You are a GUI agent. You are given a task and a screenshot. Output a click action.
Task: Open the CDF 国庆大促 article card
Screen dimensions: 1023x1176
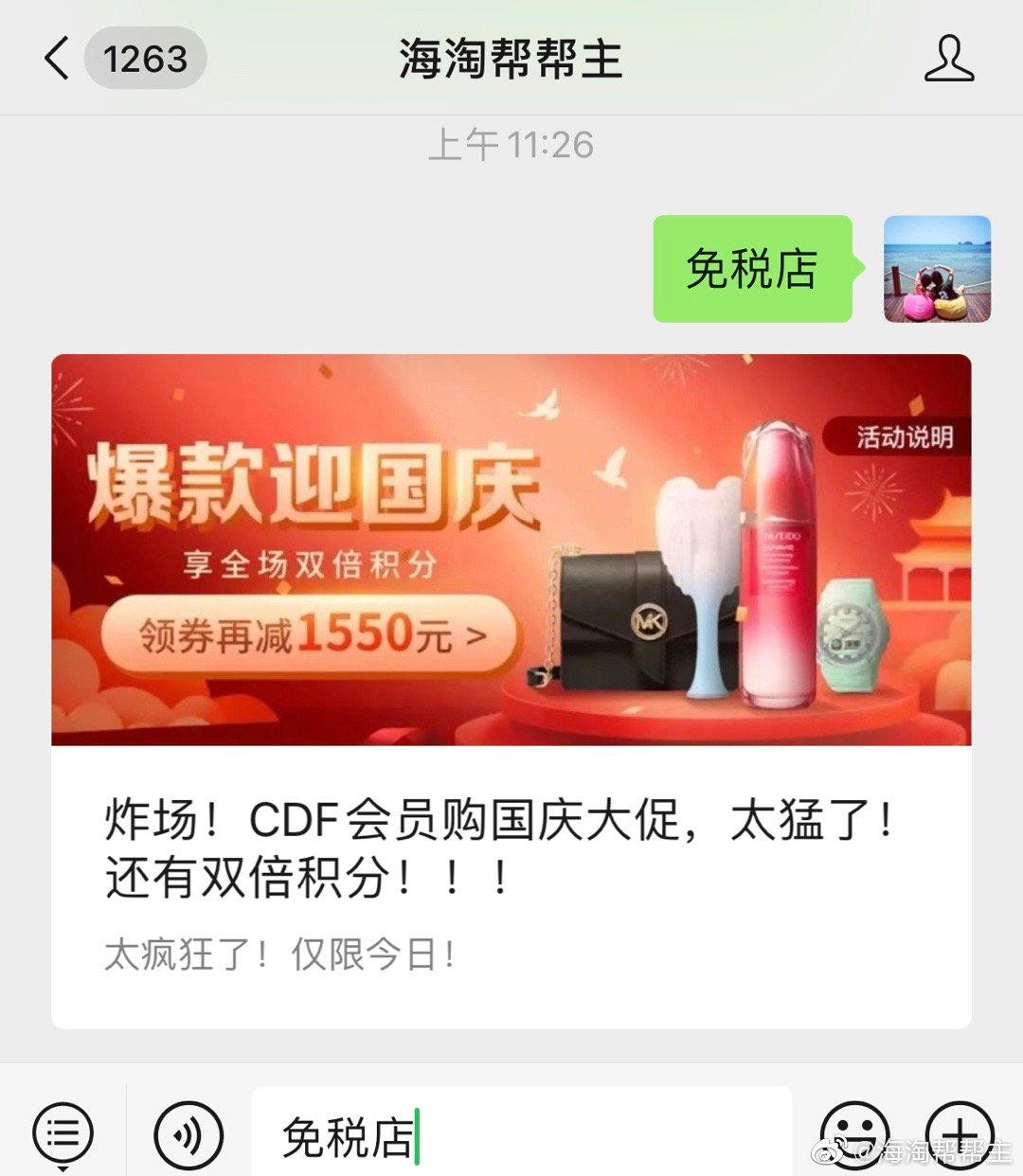click(511, 691)
